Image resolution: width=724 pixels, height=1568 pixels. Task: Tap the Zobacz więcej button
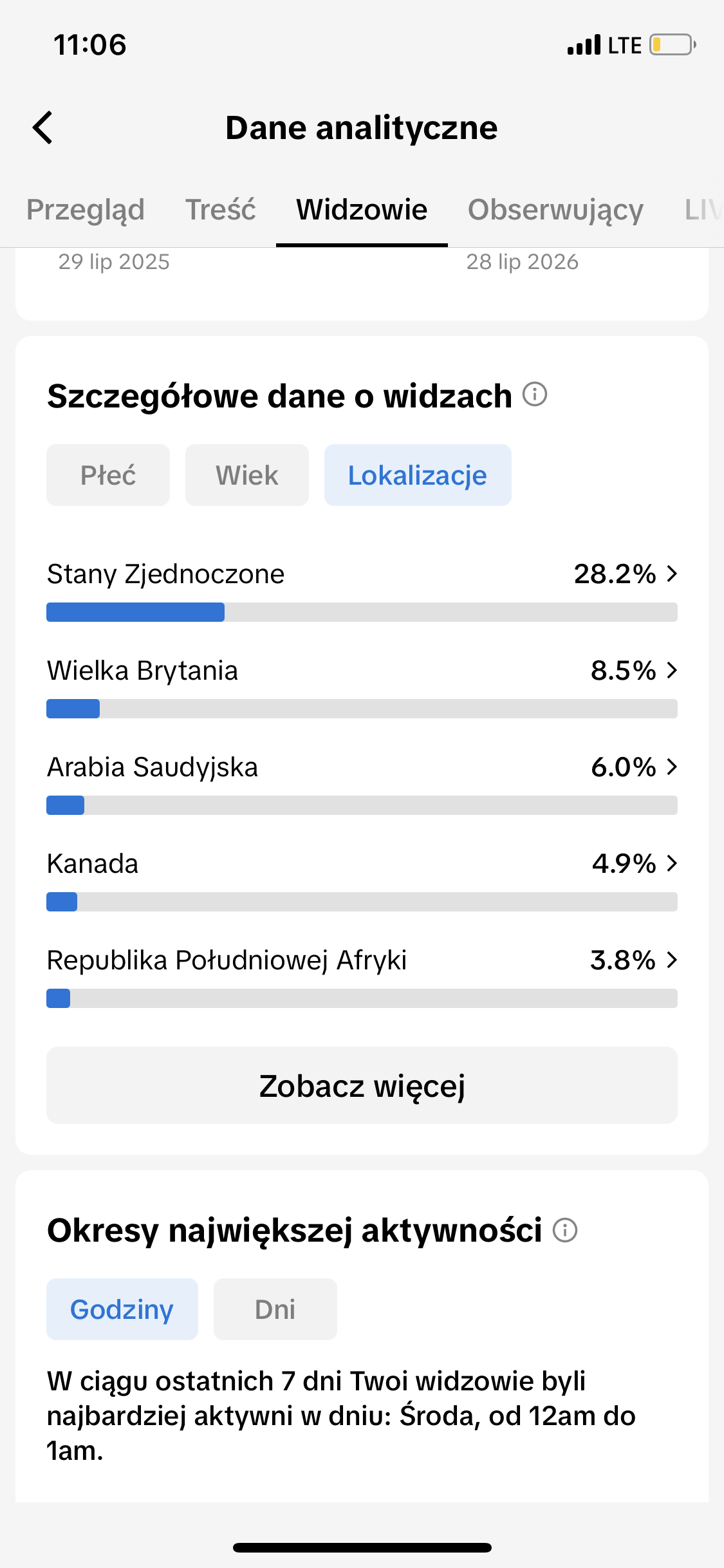pyautogui.click(x=362, y=1085)
